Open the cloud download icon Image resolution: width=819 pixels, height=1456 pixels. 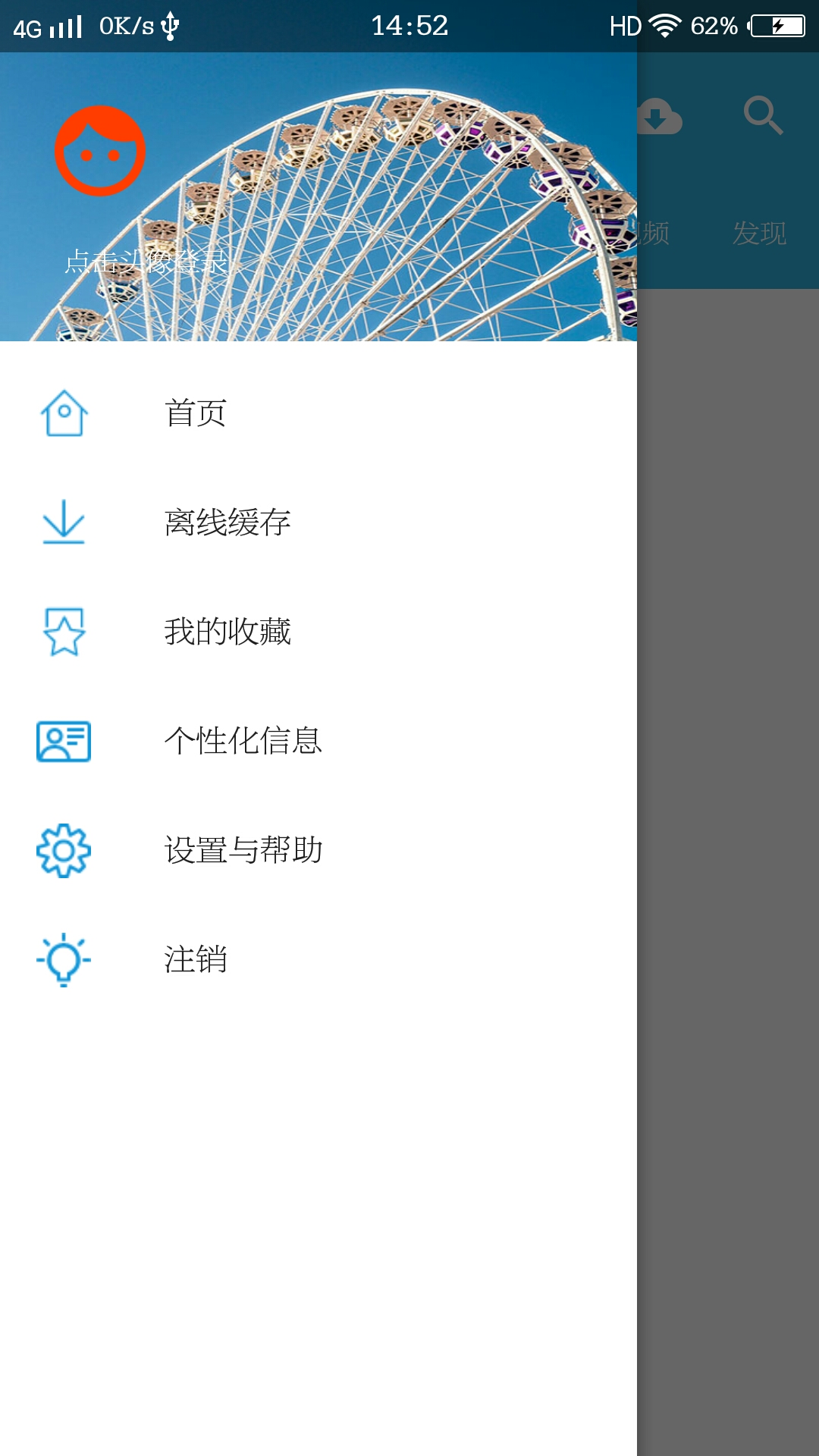tap(660, 116)
